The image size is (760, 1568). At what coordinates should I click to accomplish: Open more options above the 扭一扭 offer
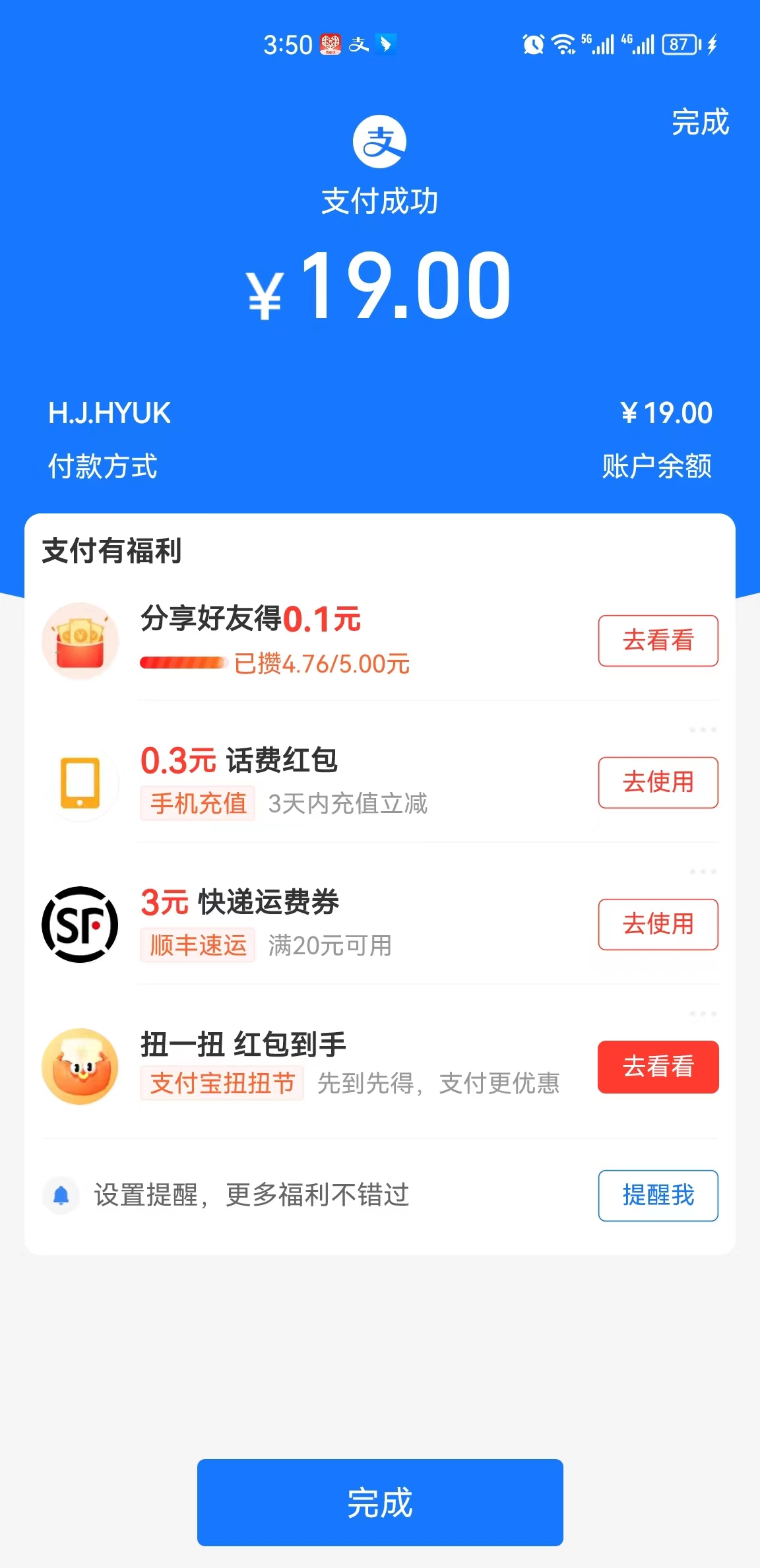[703, 1014]
